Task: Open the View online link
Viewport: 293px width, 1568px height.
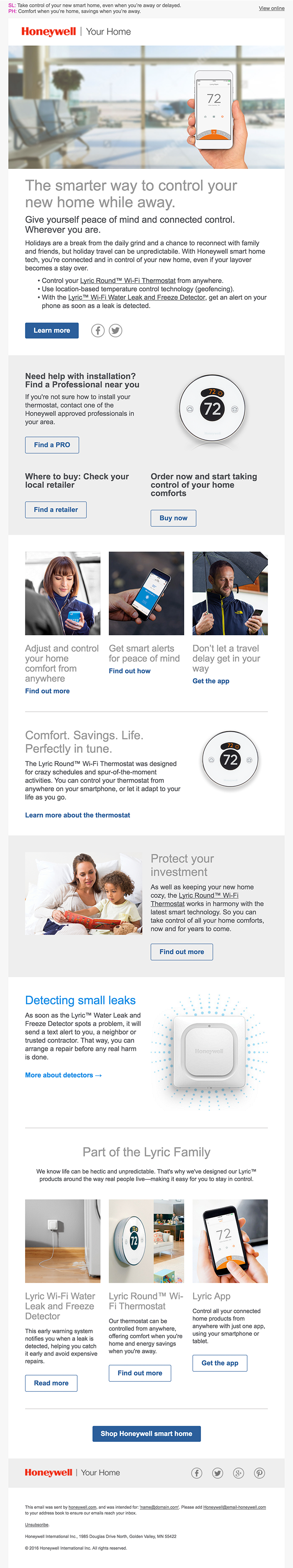Action: [271, 8]
